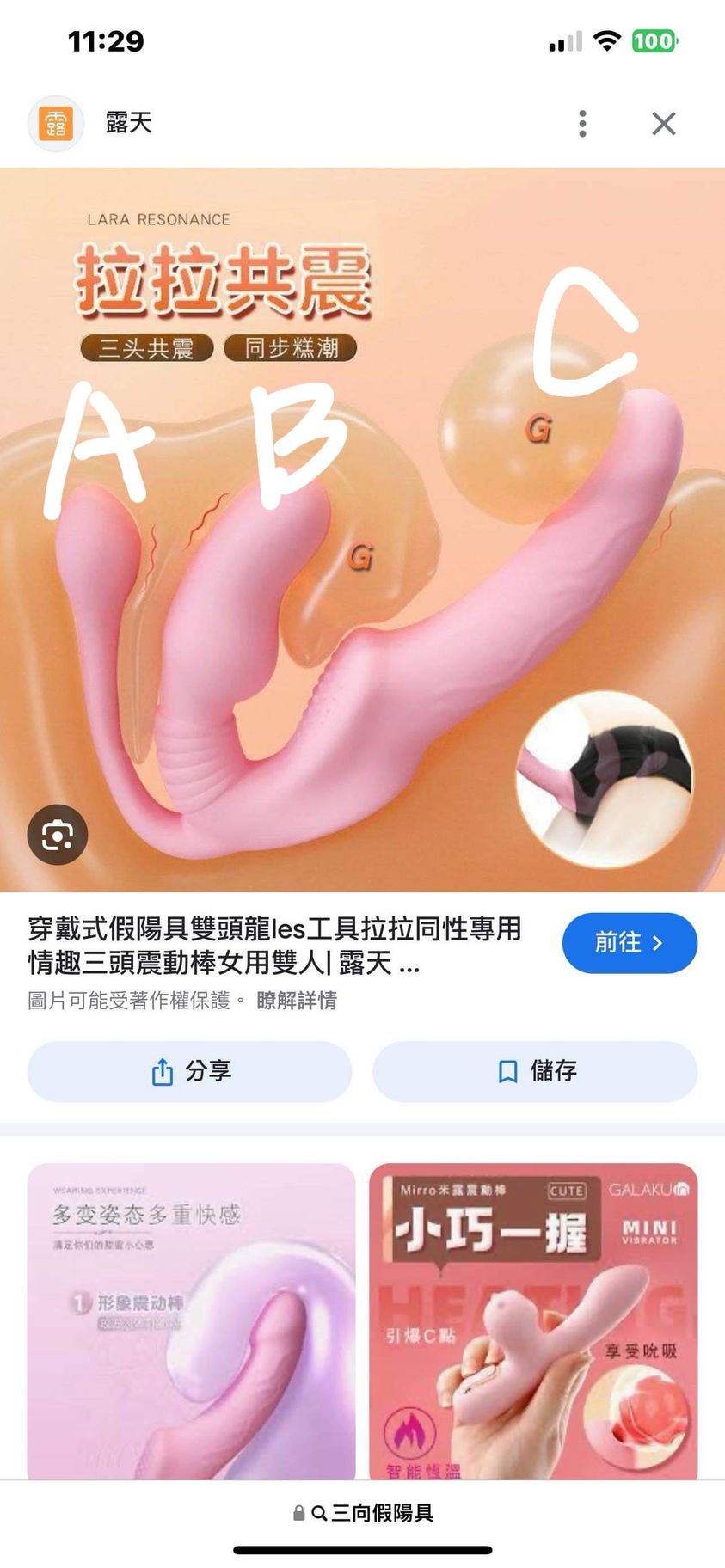Image resolution: width=725 pixels, height=1568 pixels.
Task: Tap the visual search lens icon
Action: coord(58,835)
